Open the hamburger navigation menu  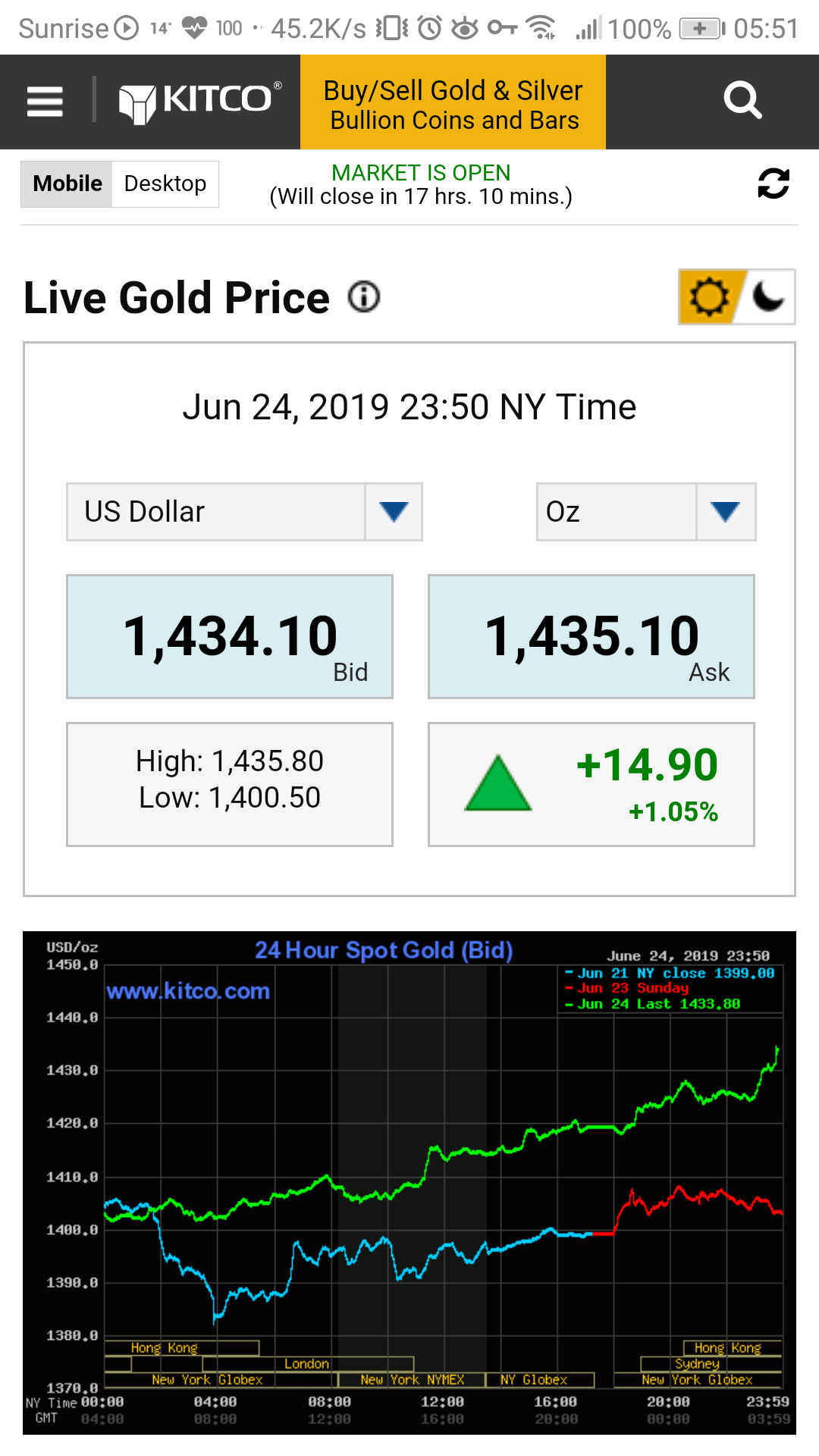coord(44,101)
